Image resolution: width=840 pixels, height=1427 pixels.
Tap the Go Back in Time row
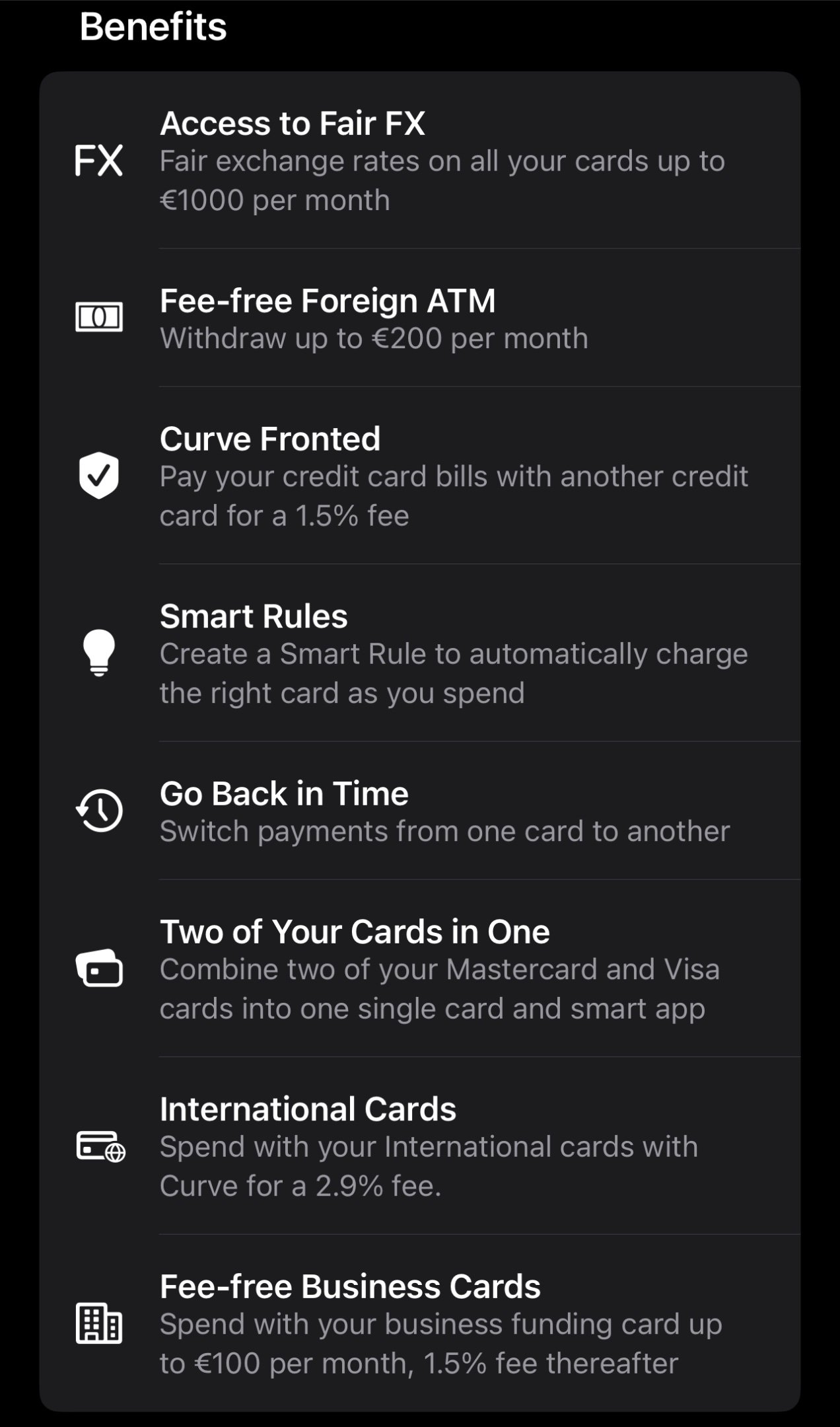420,811
